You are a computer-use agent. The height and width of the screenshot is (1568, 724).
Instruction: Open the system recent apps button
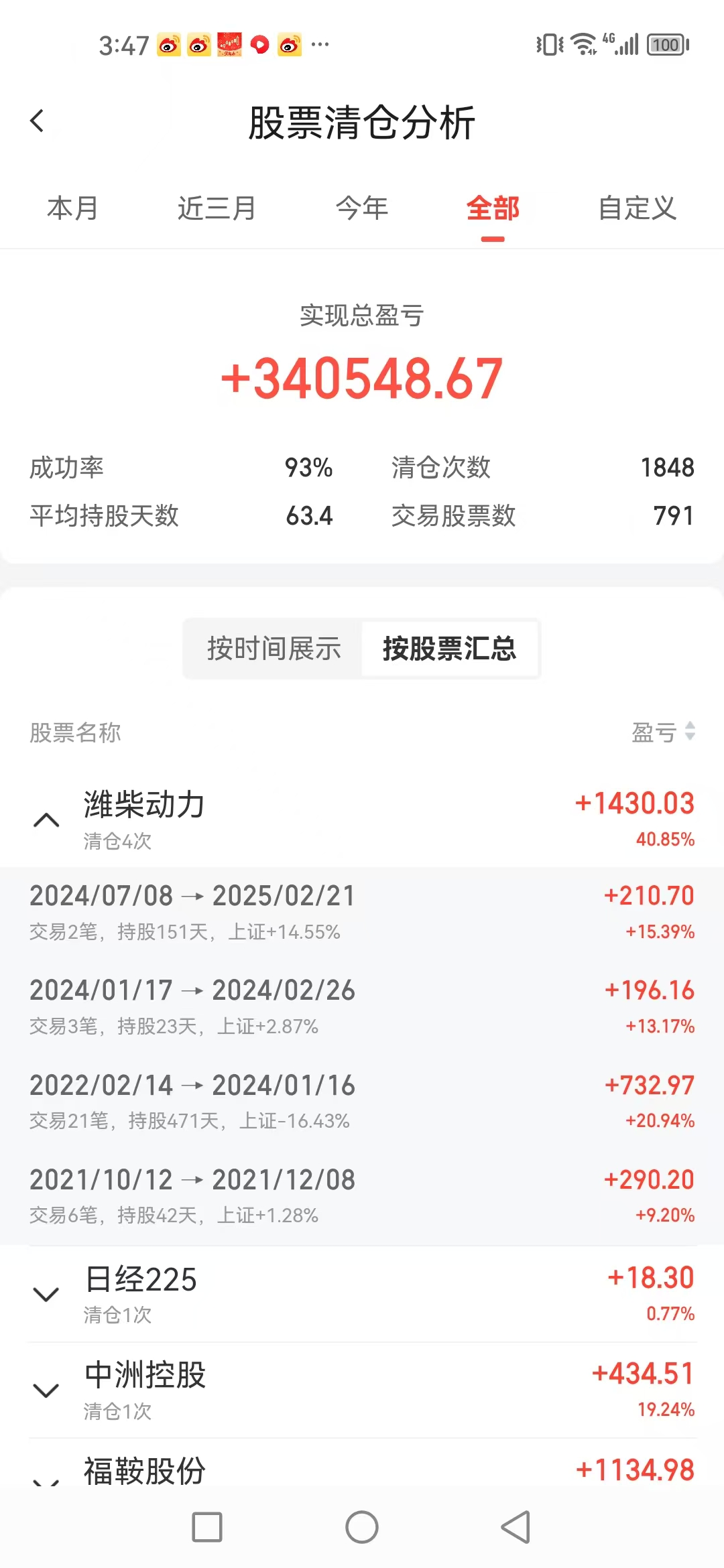(x=207, y=1527)
